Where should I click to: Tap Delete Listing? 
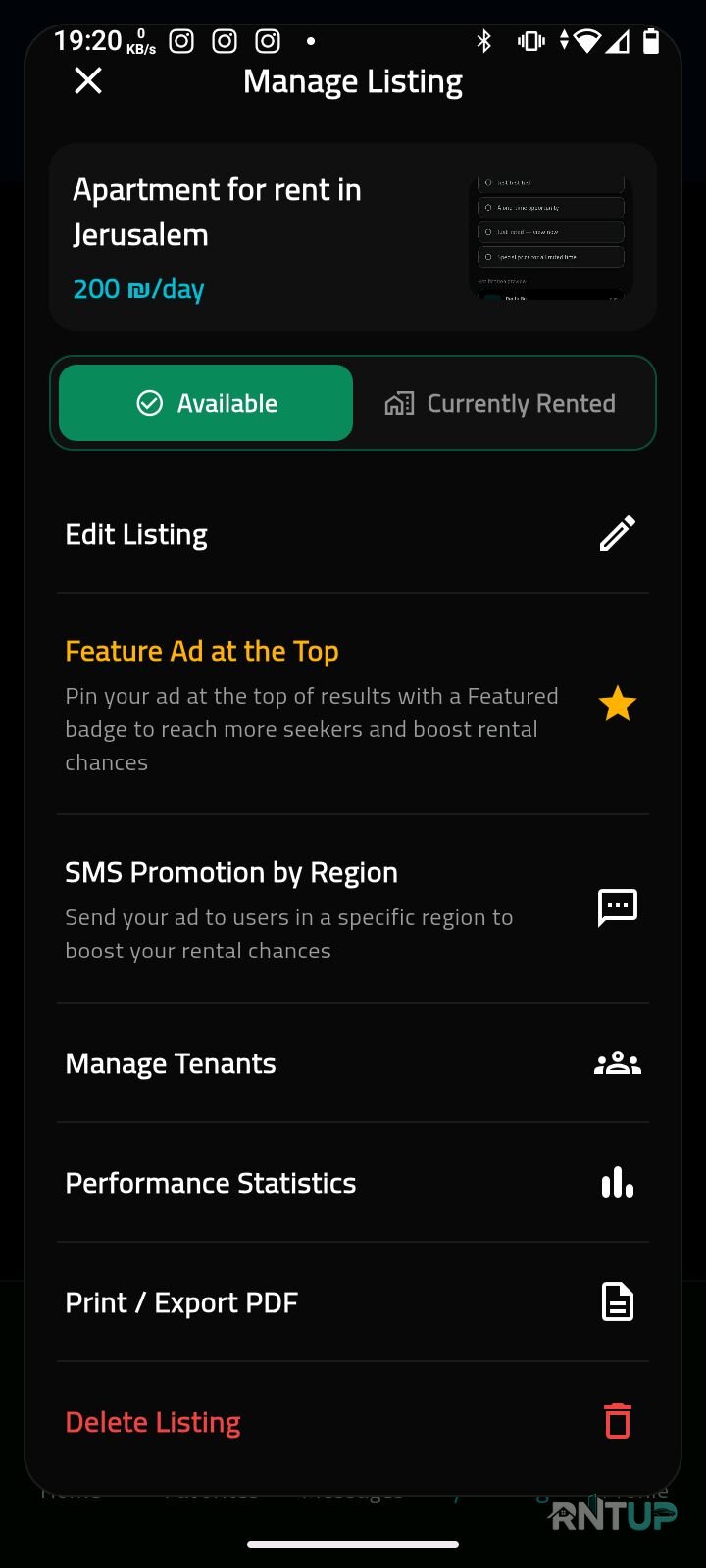coord(353,1422)
